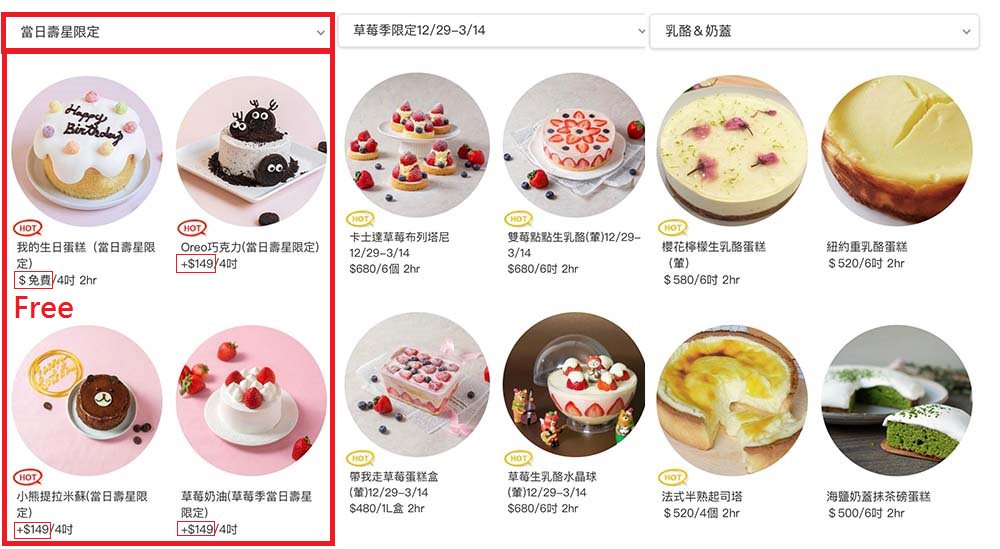
Task: Select the 草莓奶油 strawberry cream cake
Action: 250,400
